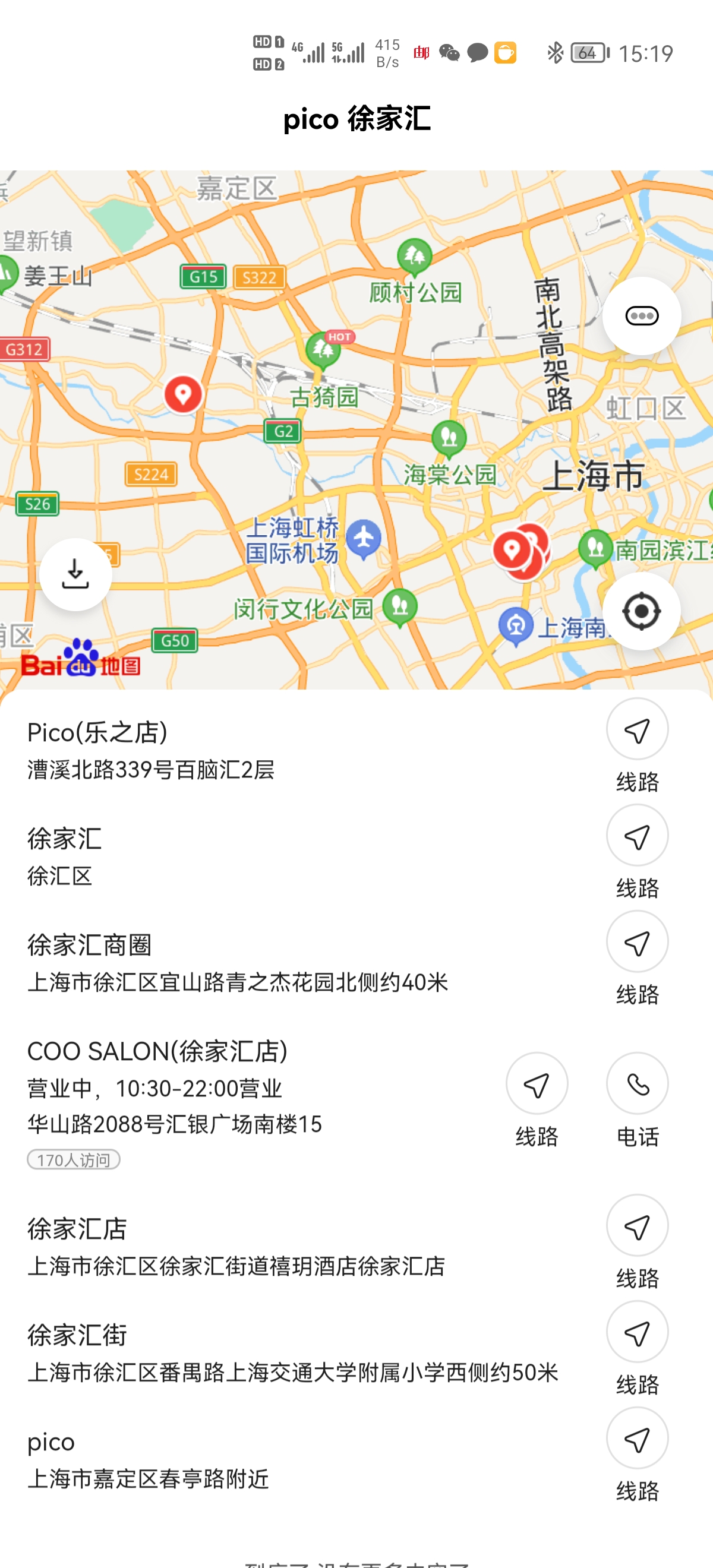Tap the route icon beside 徐家汇店
This screenshot has width=713, height=1568.
coord(636,1226)
